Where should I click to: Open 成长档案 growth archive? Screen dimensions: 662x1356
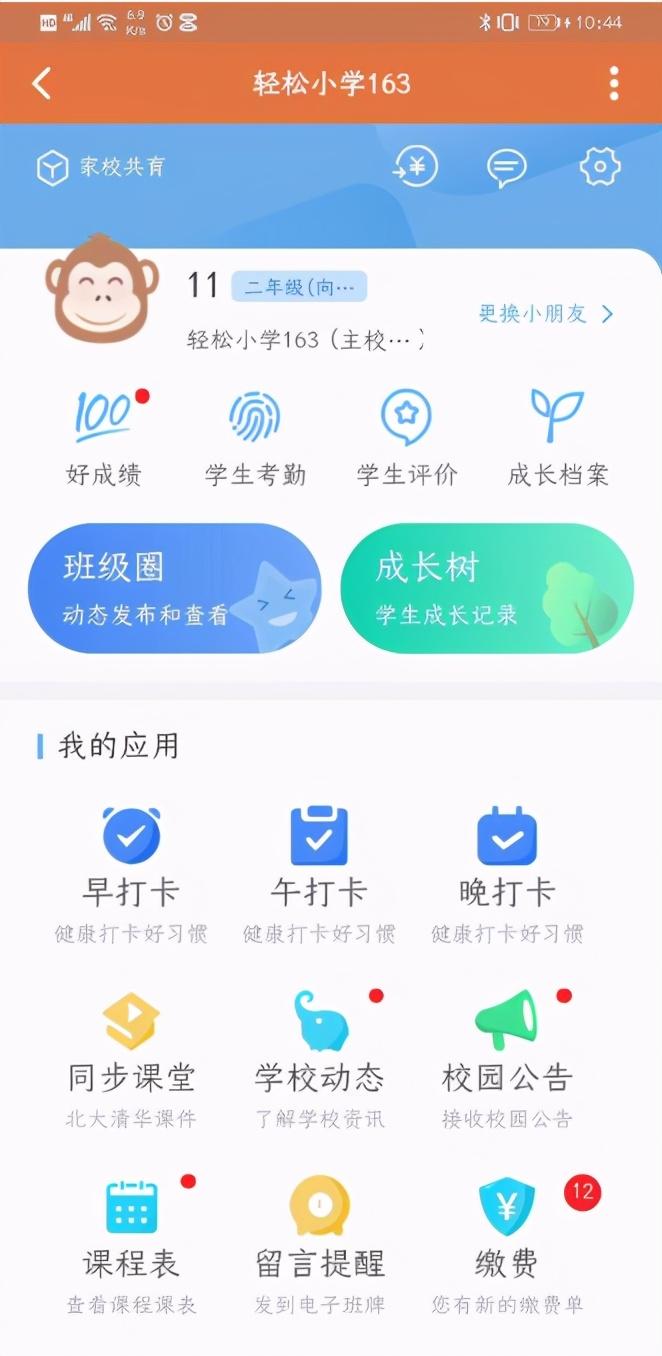(x=557, y=438)
